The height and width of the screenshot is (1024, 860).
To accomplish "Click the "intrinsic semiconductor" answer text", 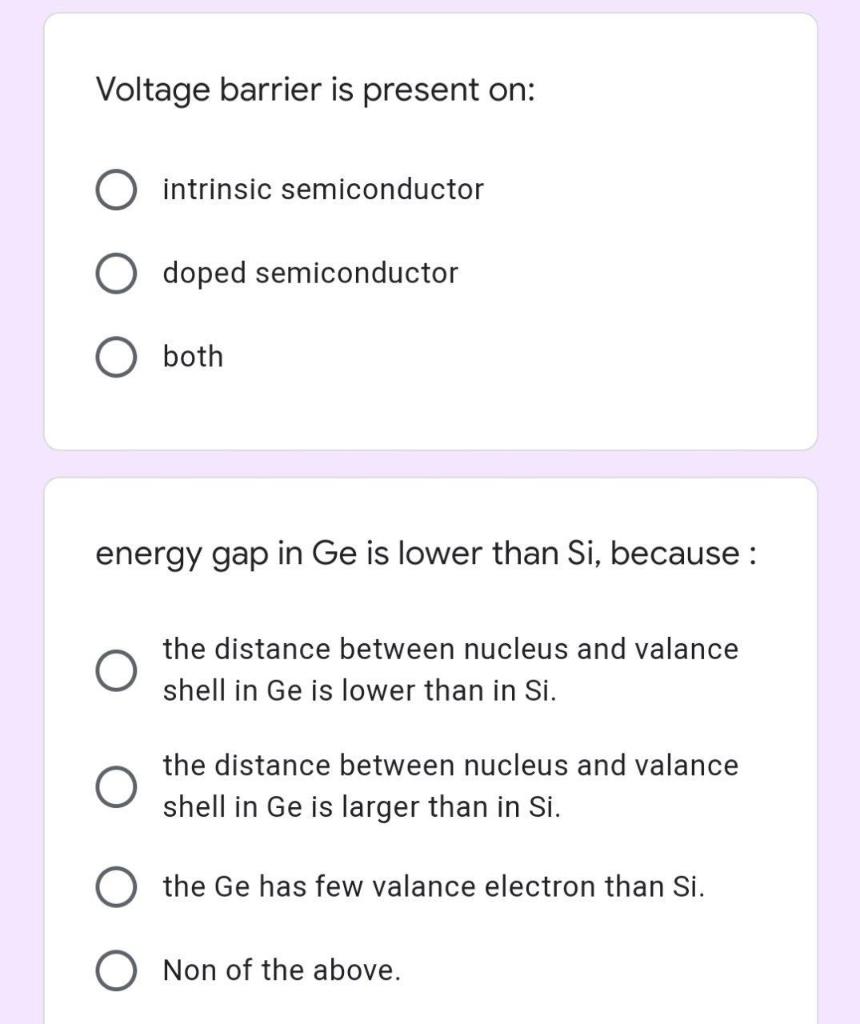I will pyautogui.click(x=322, y=188).
